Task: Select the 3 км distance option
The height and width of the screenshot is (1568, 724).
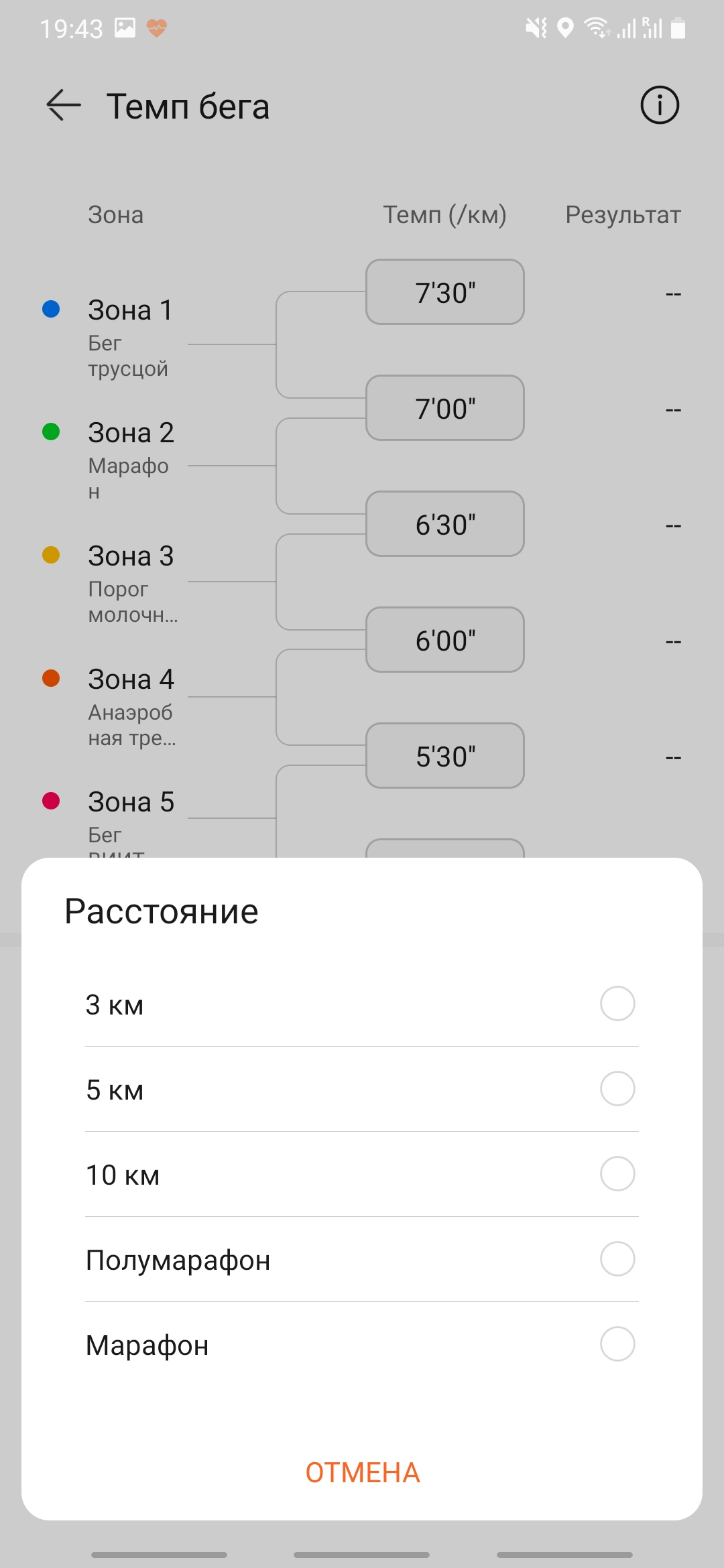Action: (x=617, y=1004)
